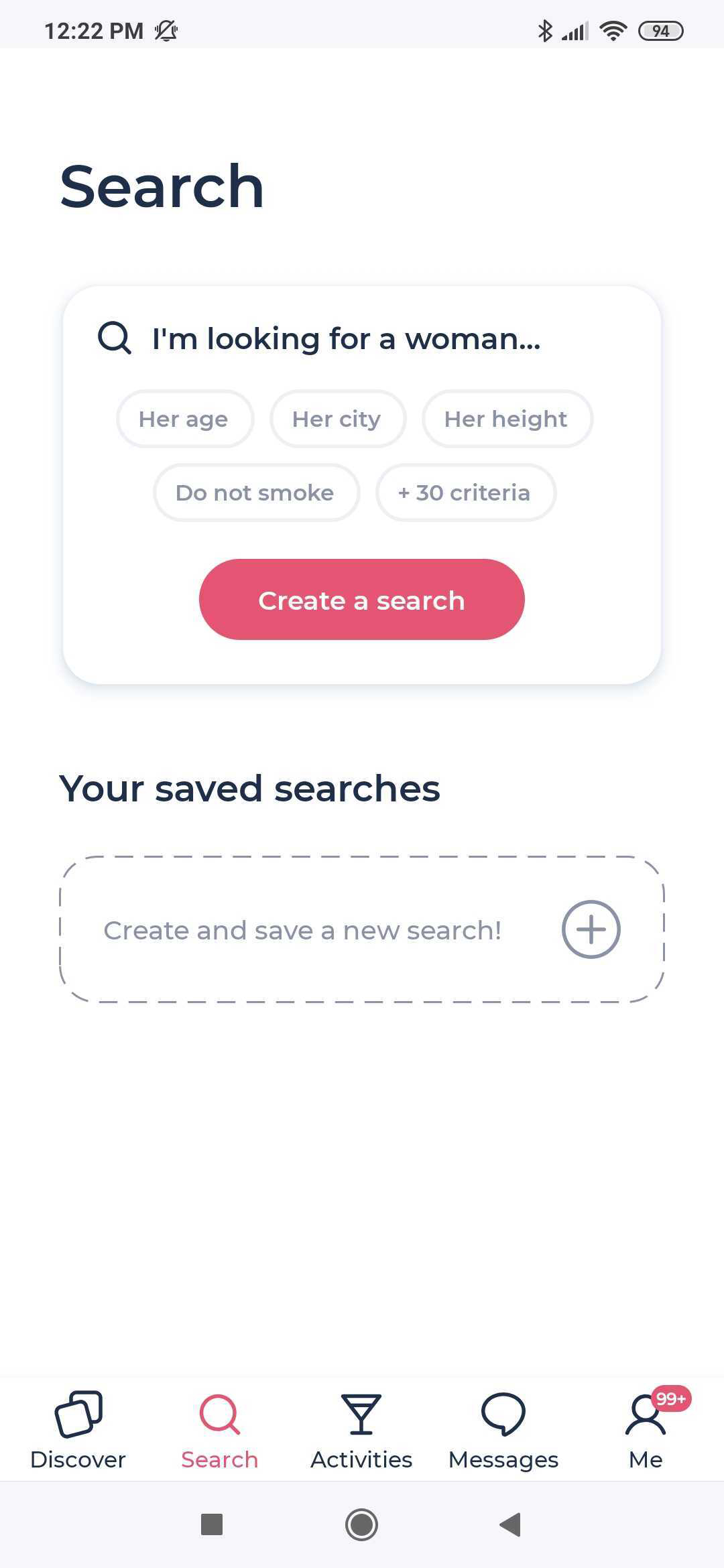Return to the phone's home screen
Viewport: 724px width, 1568px height.
(361, 1524)
